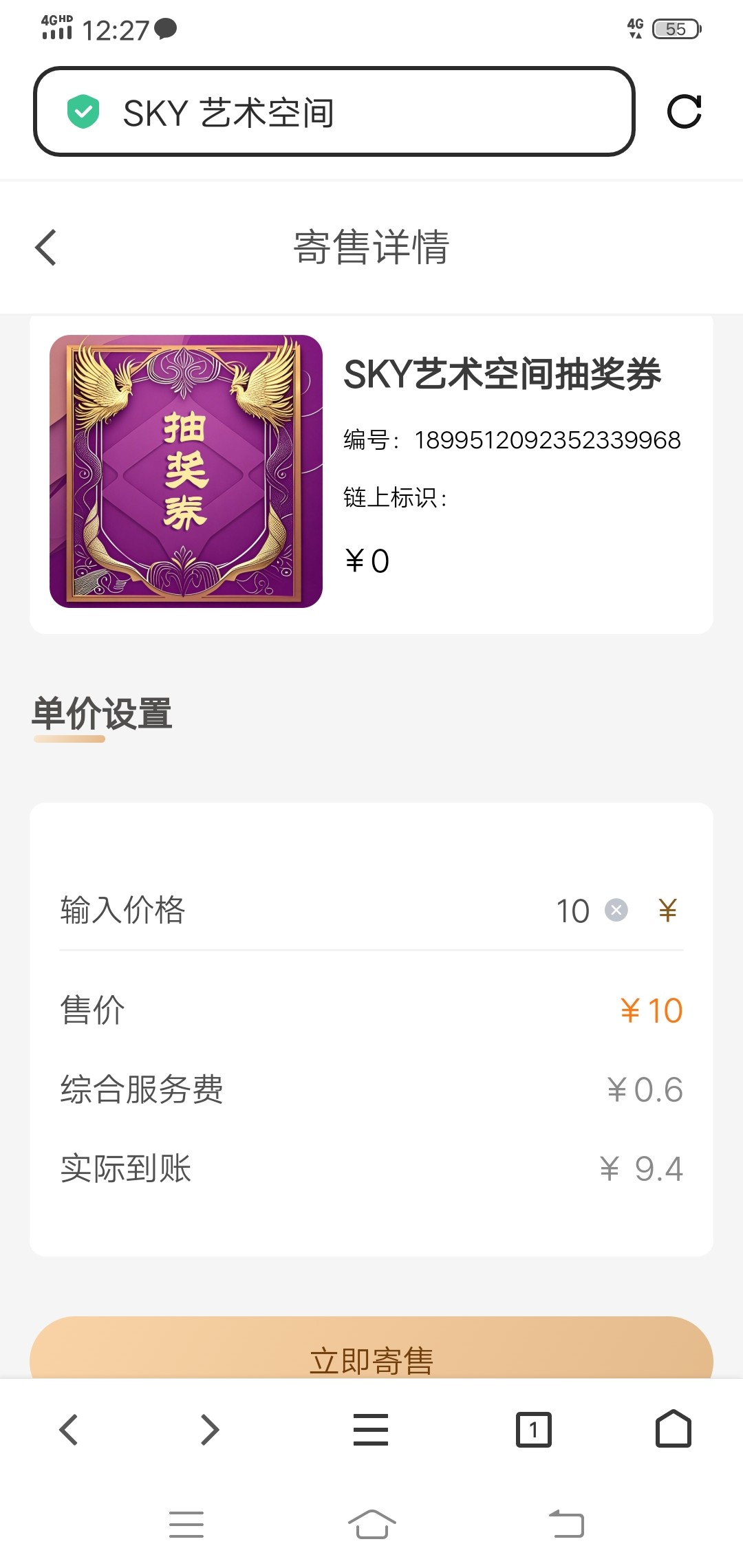Viewport: 743px width, 1568px height.
Task: Reload the page with the refresh icon
Action: click(684, 111)
